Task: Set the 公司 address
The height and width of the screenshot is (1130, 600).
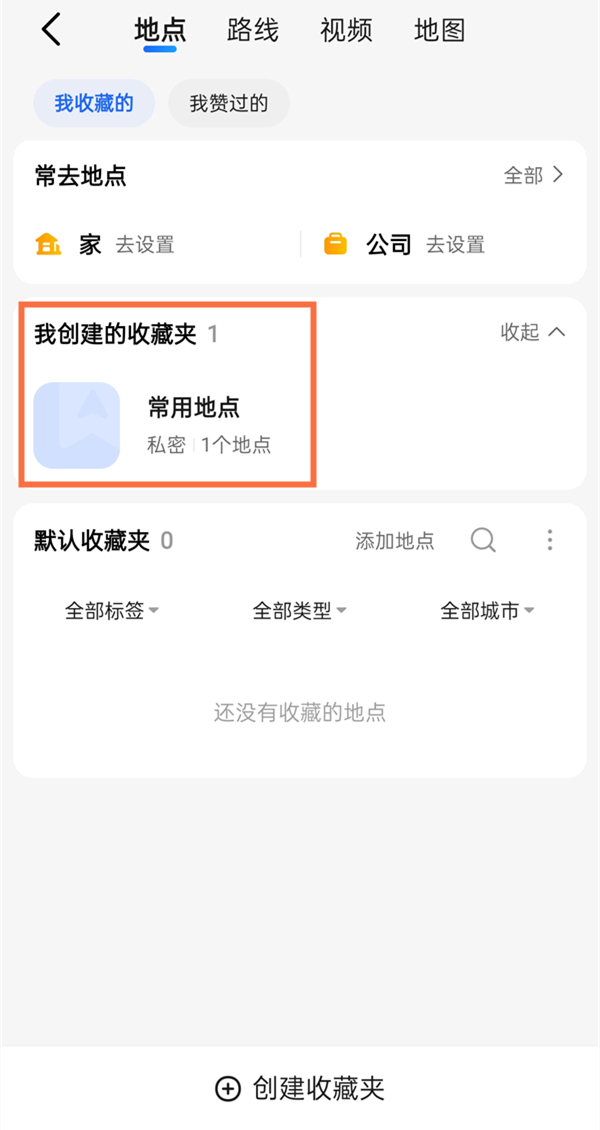Action: pyautogui.click(x=456, y=244)
